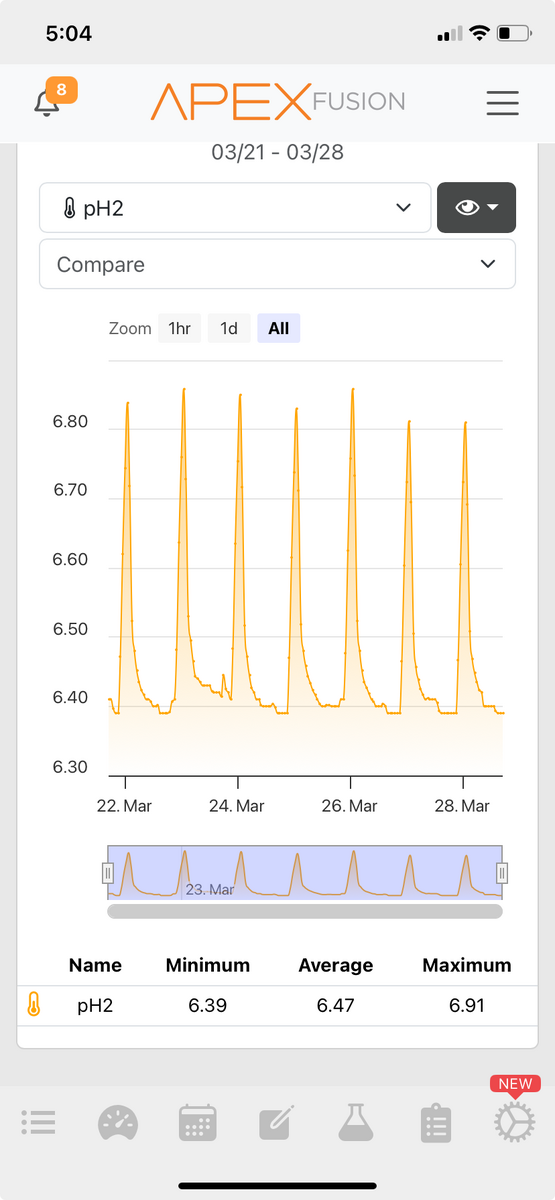The width and height of the screenshot is (555, 1200).
Task: Select the All zoom range
Action: 278,328
